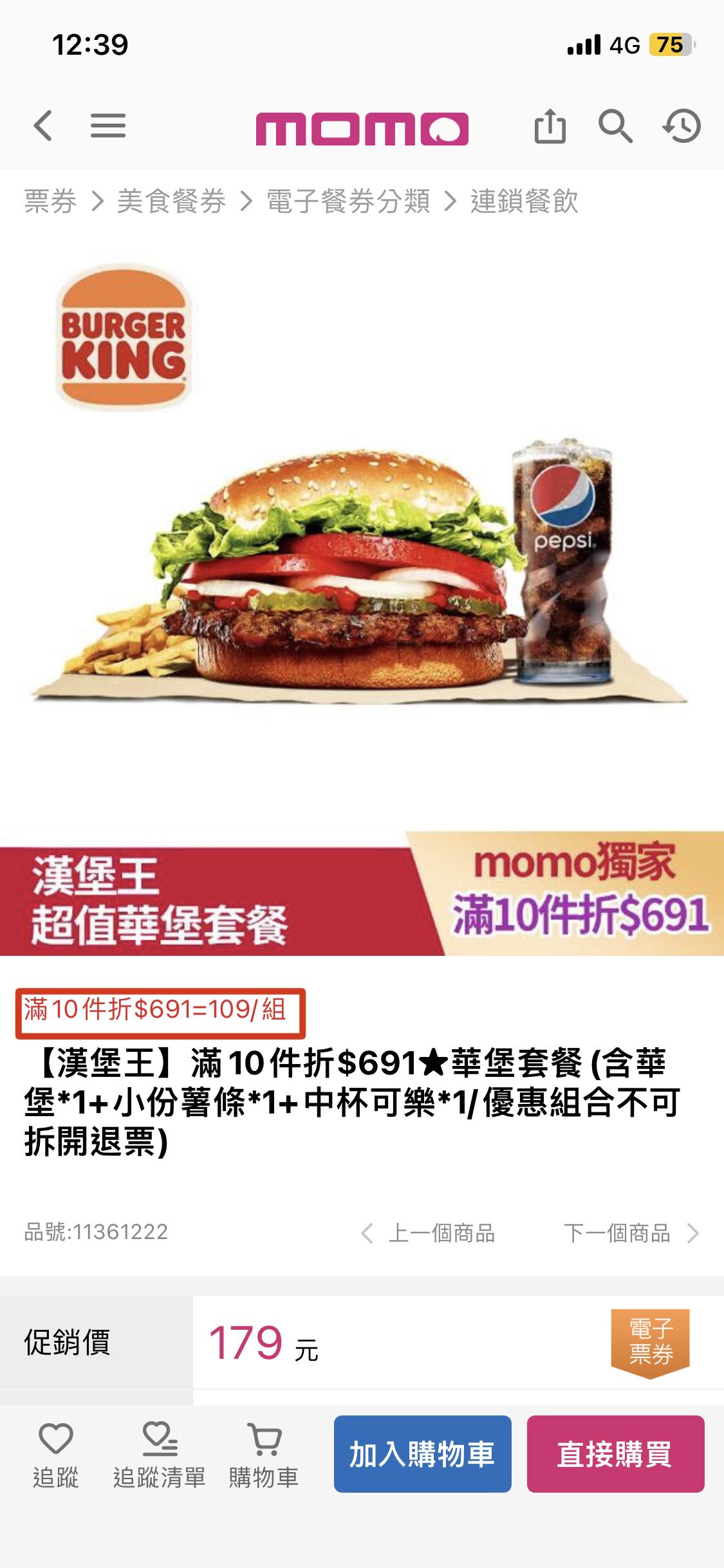Tap the momo logo
The width and height of the screenshot is (724, 1568).
(x=362, y=128)
